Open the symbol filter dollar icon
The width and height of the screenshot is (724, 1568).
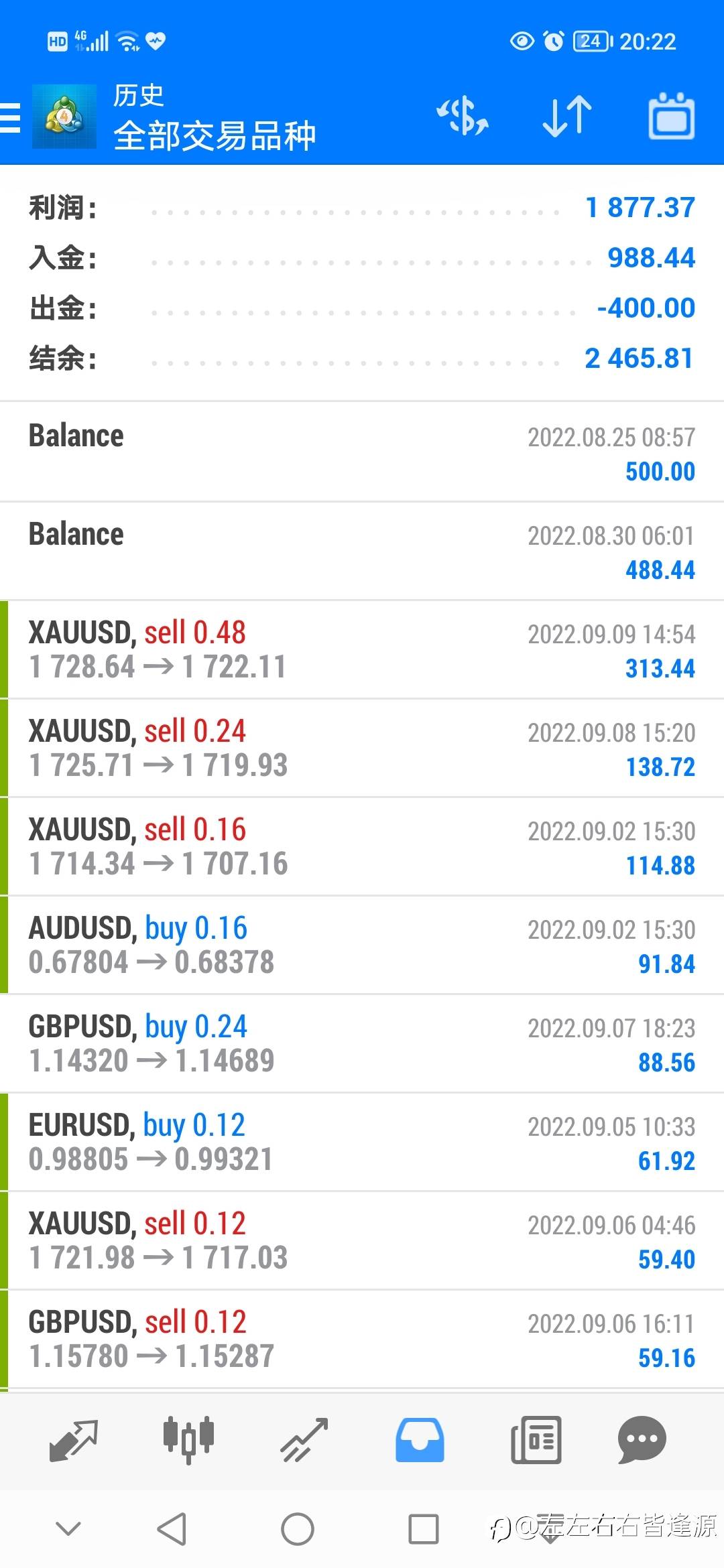[463, 117]
